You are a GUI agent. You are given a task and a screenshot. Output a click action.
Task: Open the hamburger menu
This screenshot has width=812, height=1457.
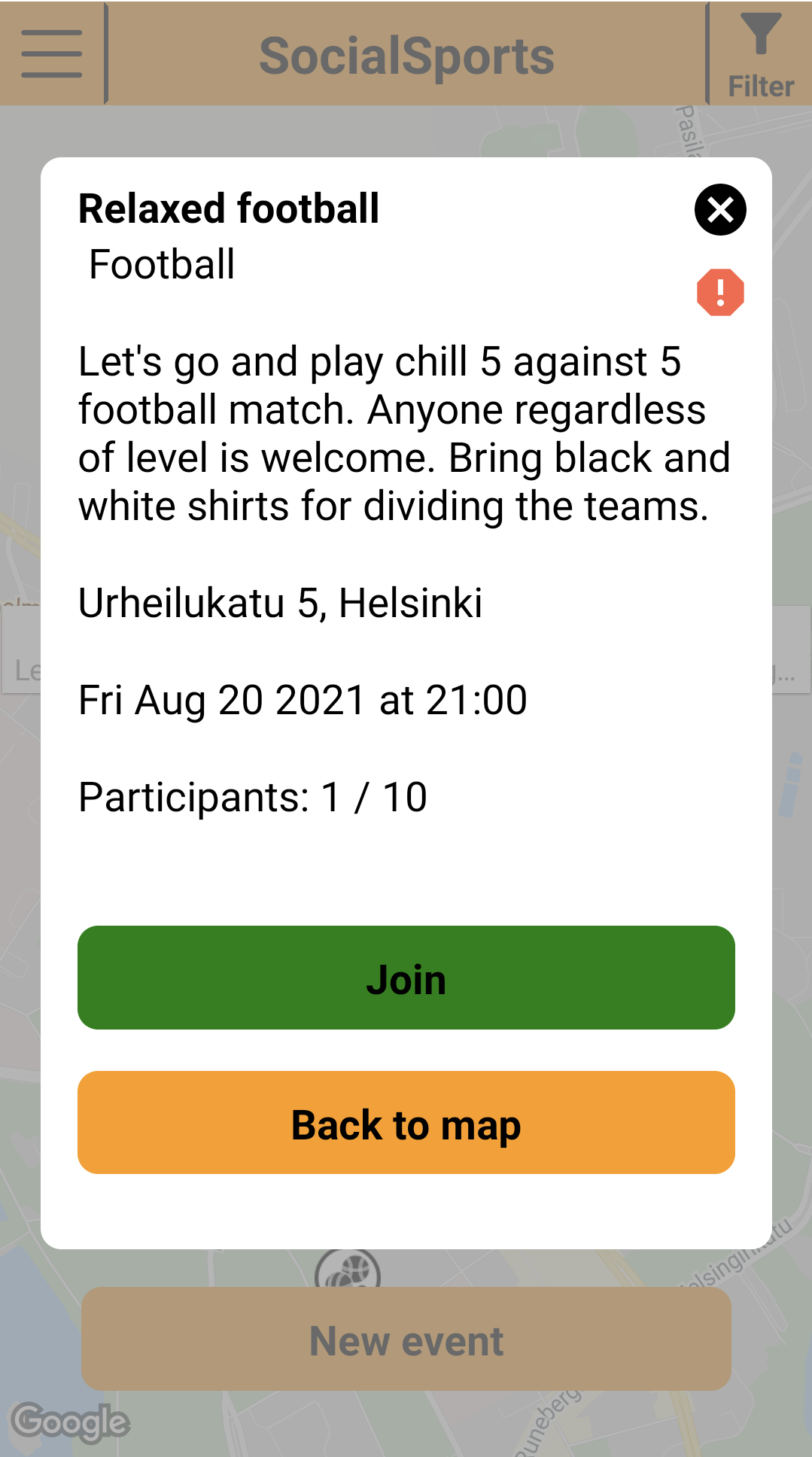(x=52, y=53)
